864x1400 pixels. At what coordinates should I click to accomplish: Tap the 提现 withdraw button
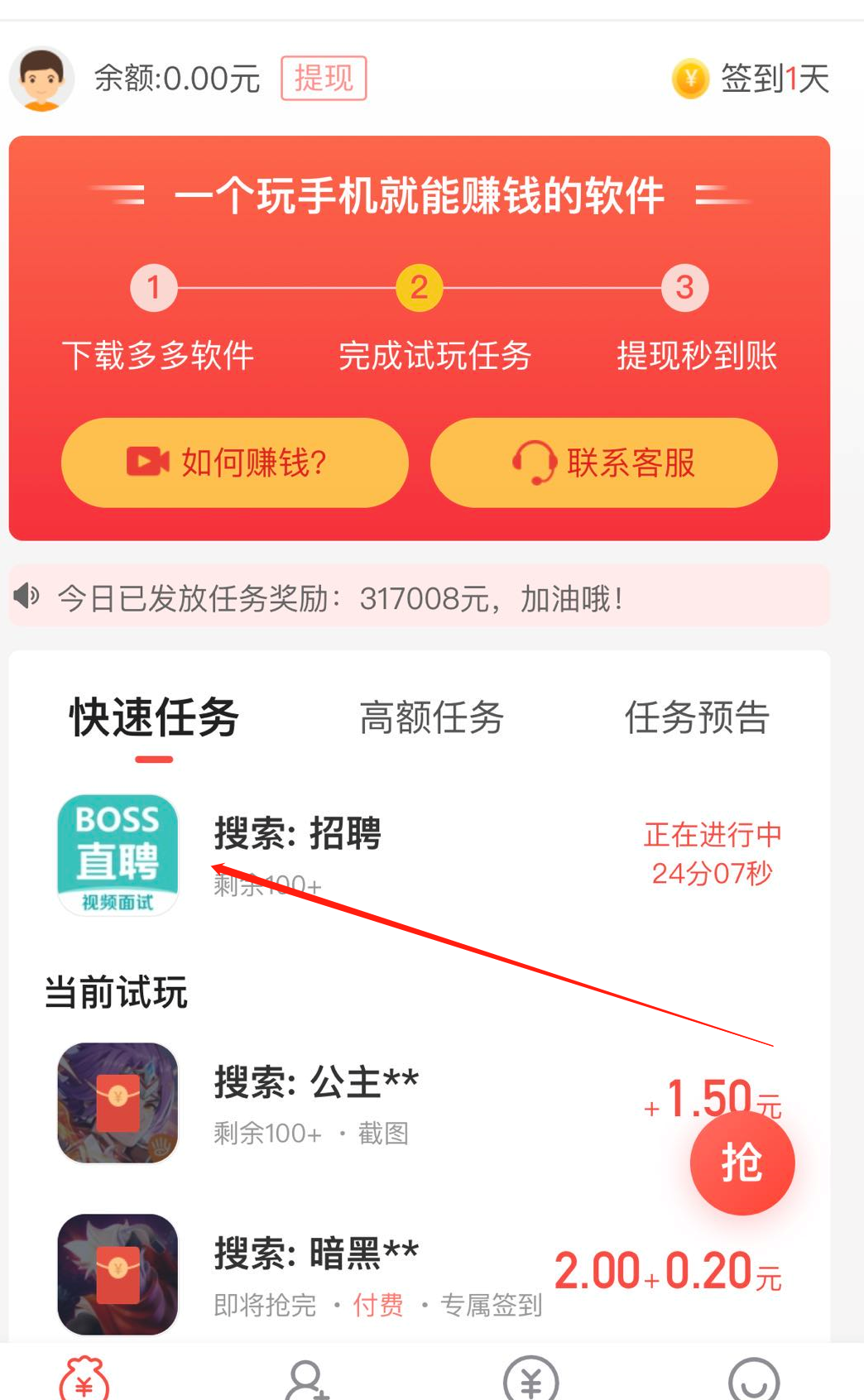(x=324, y=79)
